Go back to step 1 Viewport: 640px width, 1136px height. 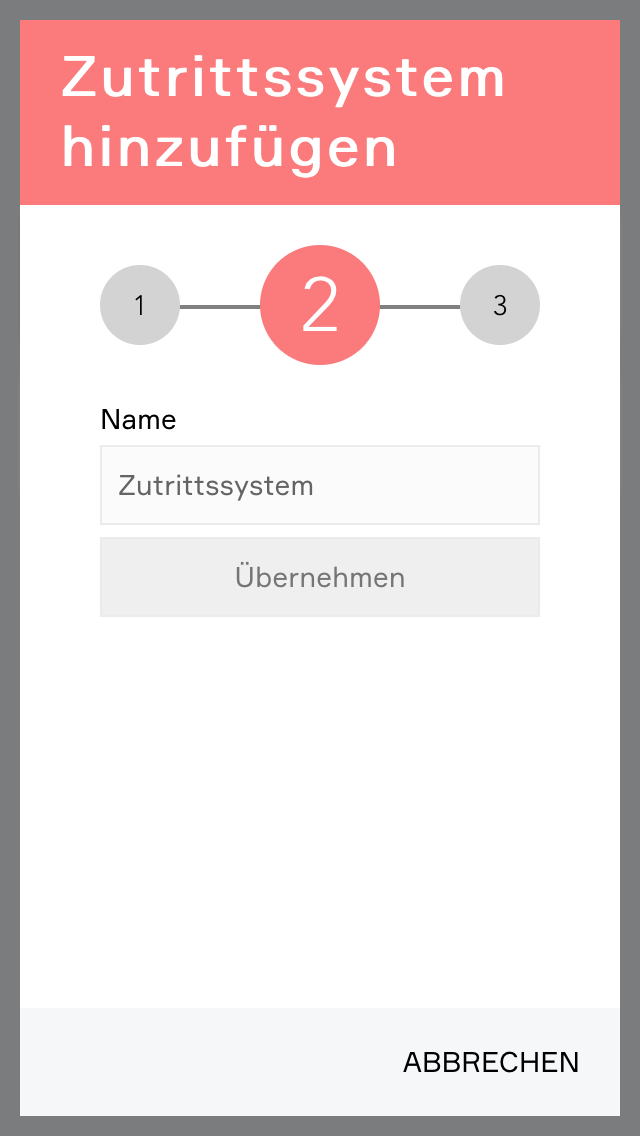140,305
